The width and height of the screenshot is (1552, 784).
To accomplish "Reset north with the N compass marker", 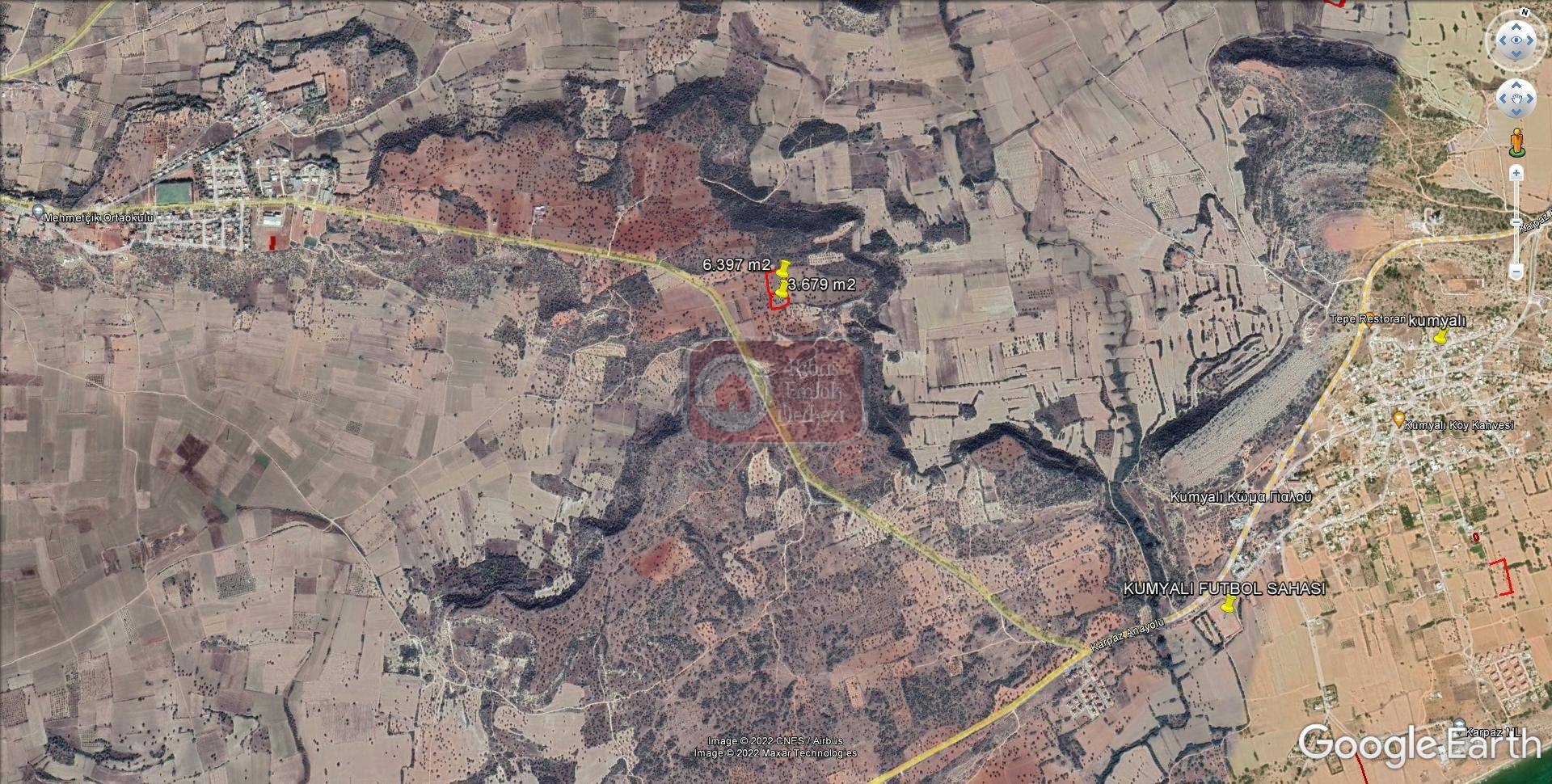I will tap(1523, 13).
